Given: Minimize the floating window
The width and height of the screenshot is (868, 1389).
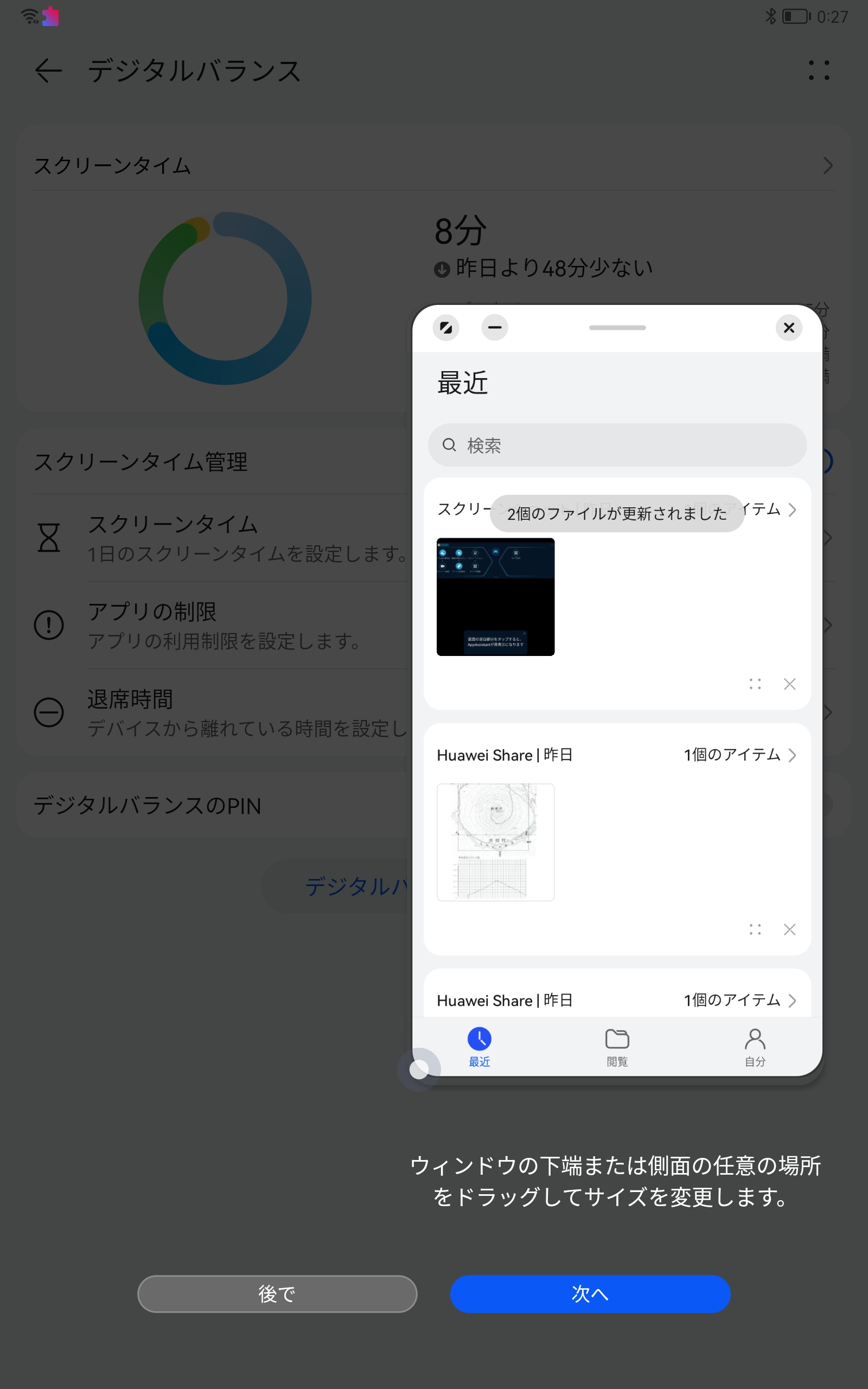Looking at the screenshot, I should pos(494,328).
